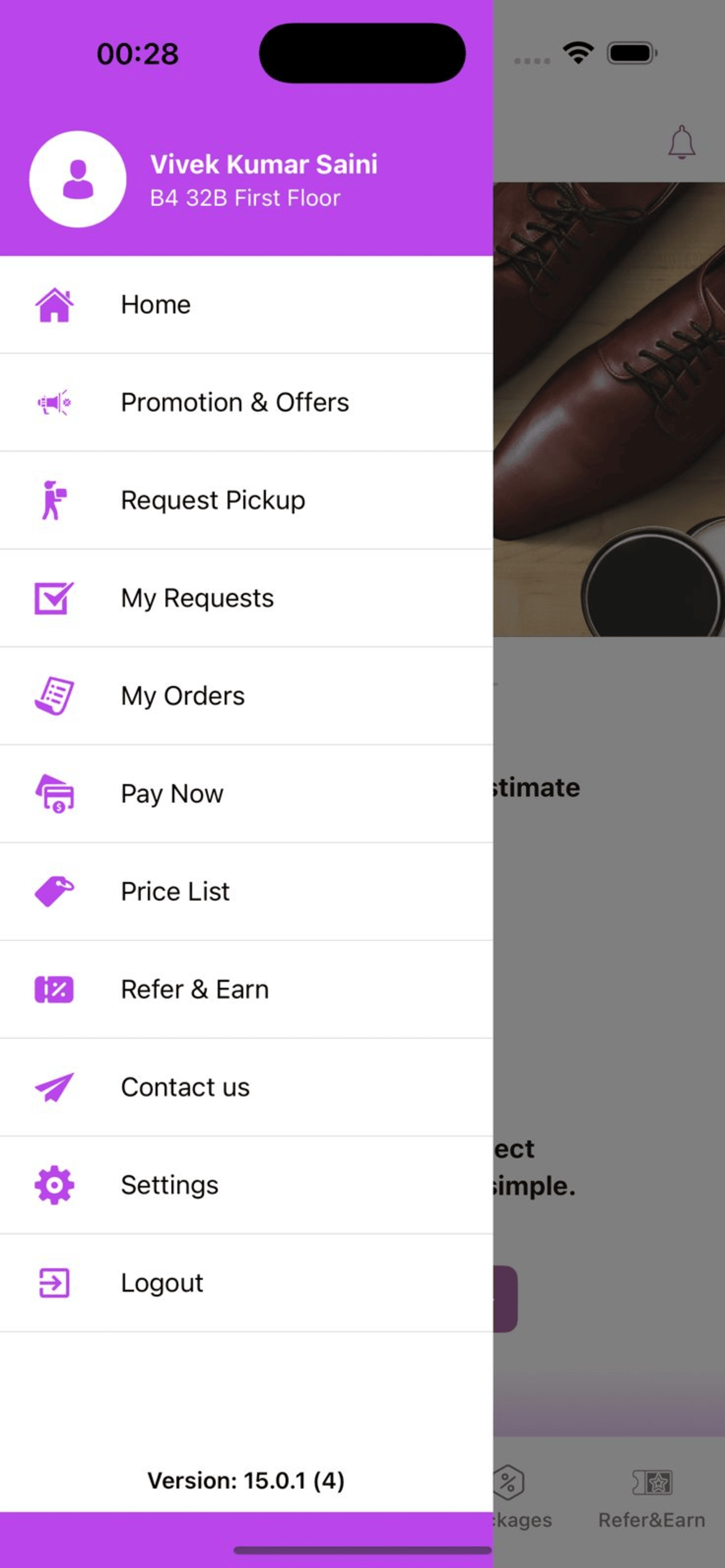The height and width of the screenshot is (1568, 725).
Task: Open the notifications bell
Action: tap(681, 142)
